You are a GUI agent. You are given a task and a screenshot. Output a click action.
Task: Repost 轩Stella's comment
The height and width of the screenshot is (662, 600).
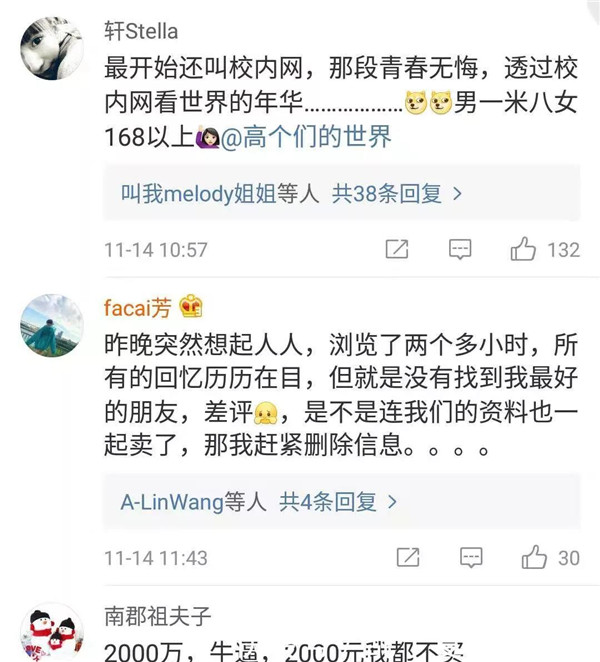[x=397, y=249]
